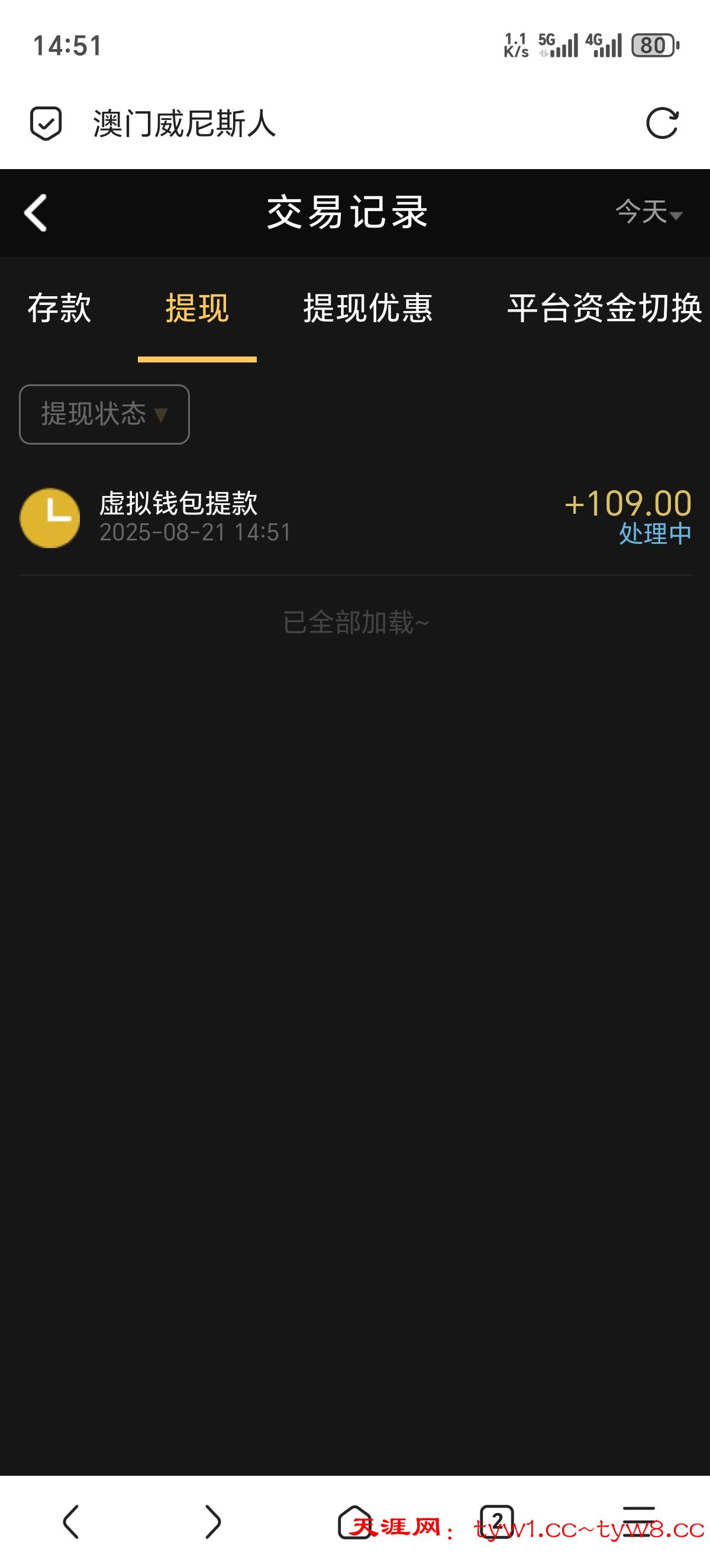Image resolution: width=710 pixels, height=1568 pixels.
Task: Expand the 提现状态 filter
Action: pos(104,414)
